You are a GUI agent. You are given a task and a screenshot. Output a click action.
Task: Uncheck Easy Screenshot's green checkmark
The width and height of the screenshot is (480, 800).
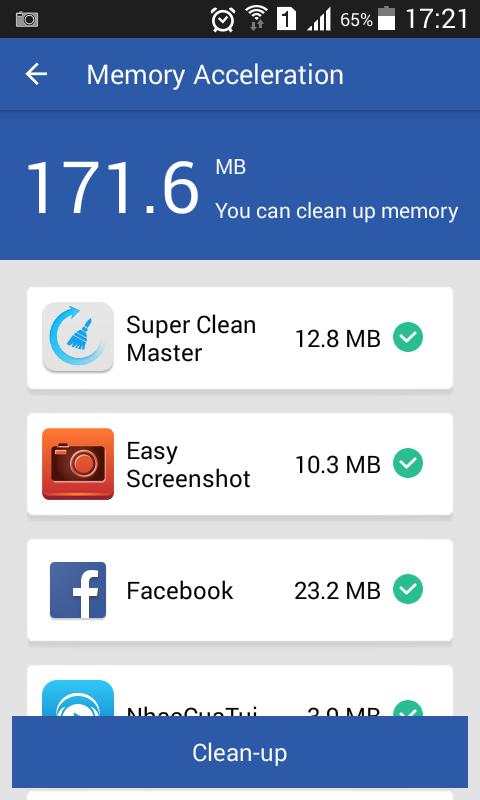408,463
